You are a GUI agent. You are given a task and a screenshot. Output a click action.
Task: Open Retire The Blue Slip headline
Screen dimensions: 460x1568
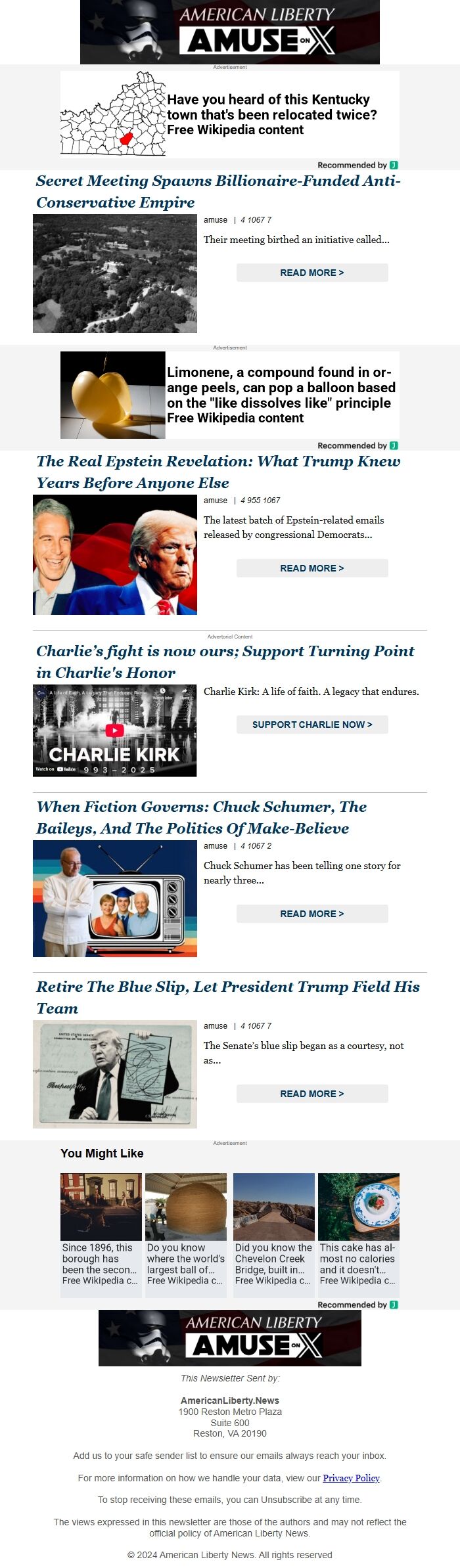(x=227, y=997)
